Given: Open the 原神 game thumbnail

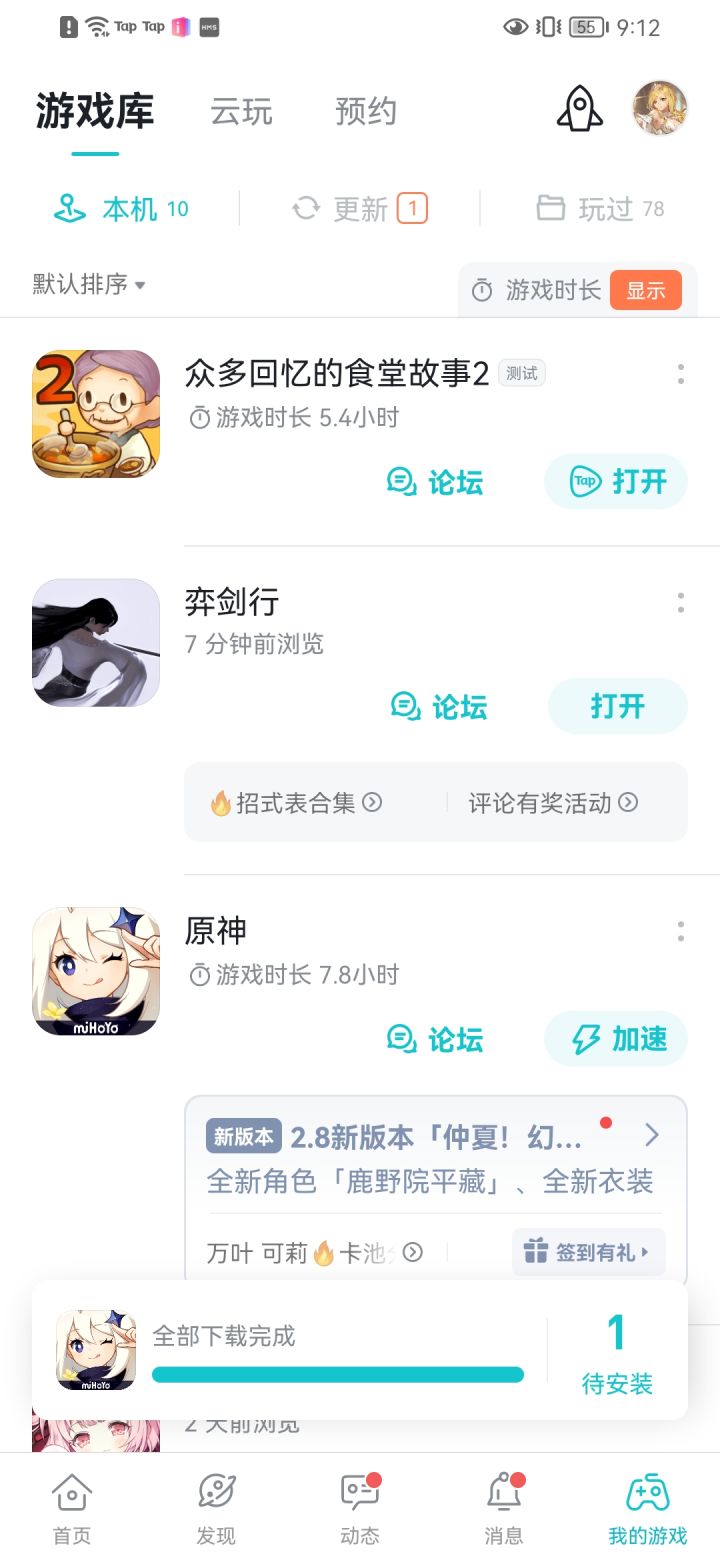Looking at the screenshot, I should coord(95,970).
